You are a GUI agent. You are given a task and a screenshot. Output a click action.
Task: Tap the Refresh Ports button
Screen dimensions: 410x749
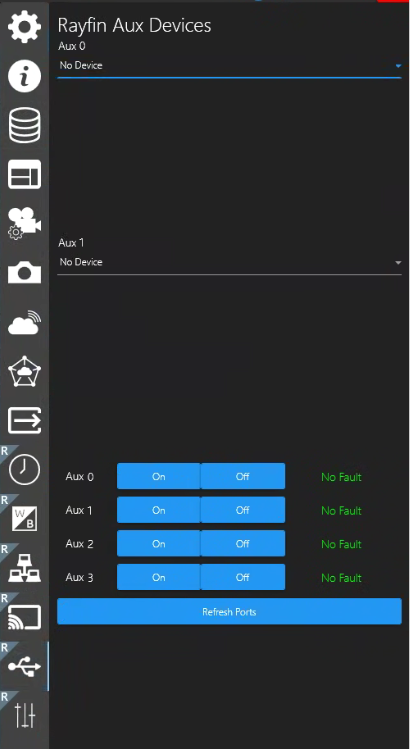click(229, 611)
